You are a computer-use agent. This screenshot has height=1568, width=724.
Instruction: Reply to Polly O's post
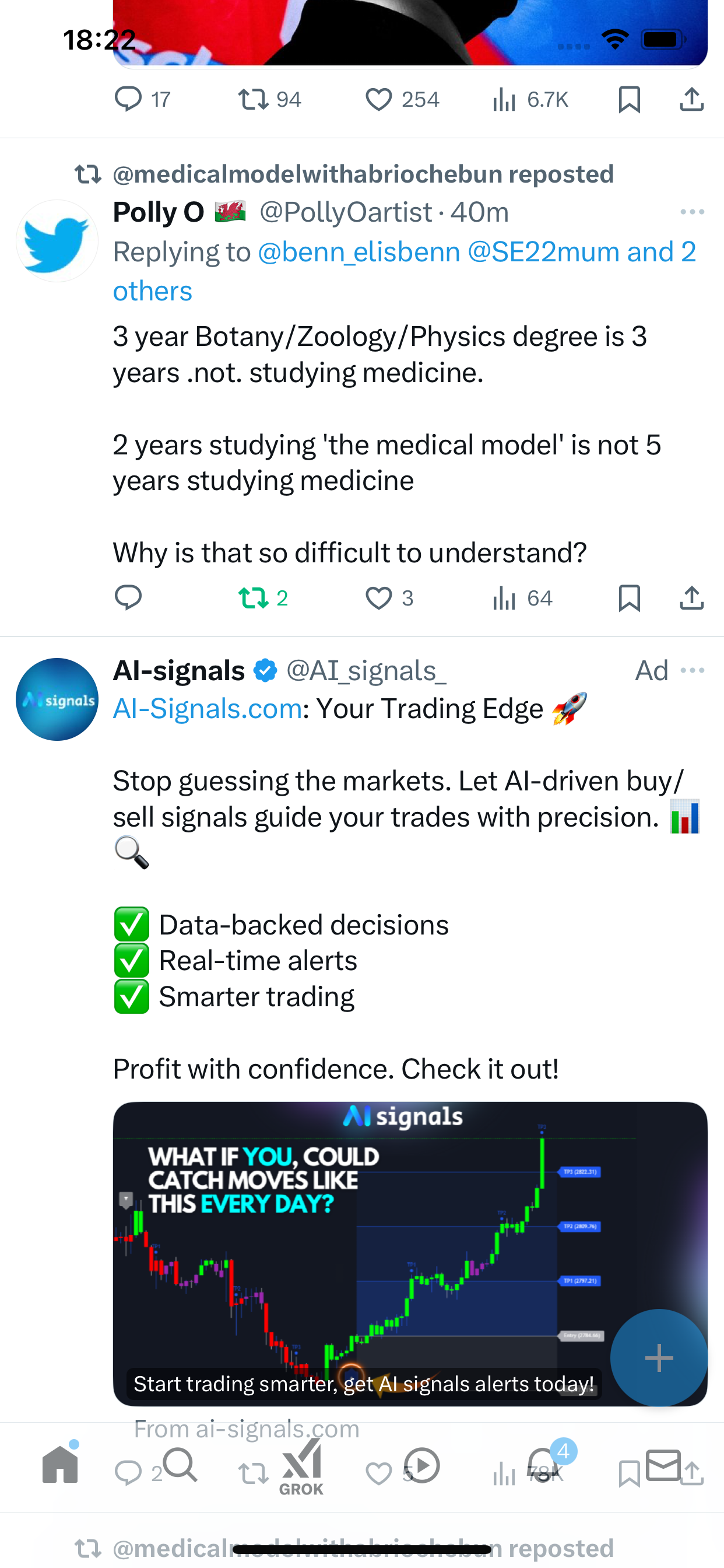point(128,598)
